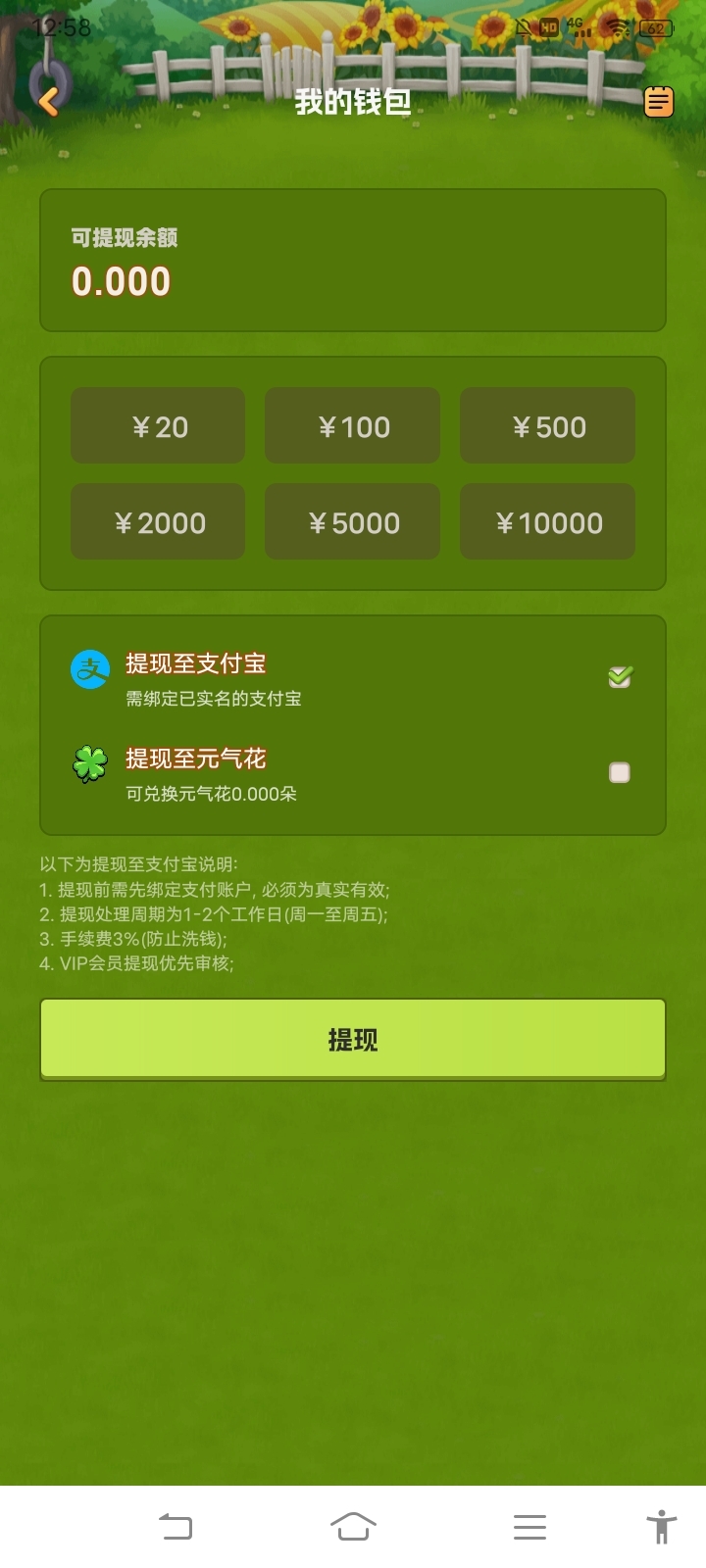706x1568 pixels.
Task: Open the withdrawal records icon
Action: (659, 101)
